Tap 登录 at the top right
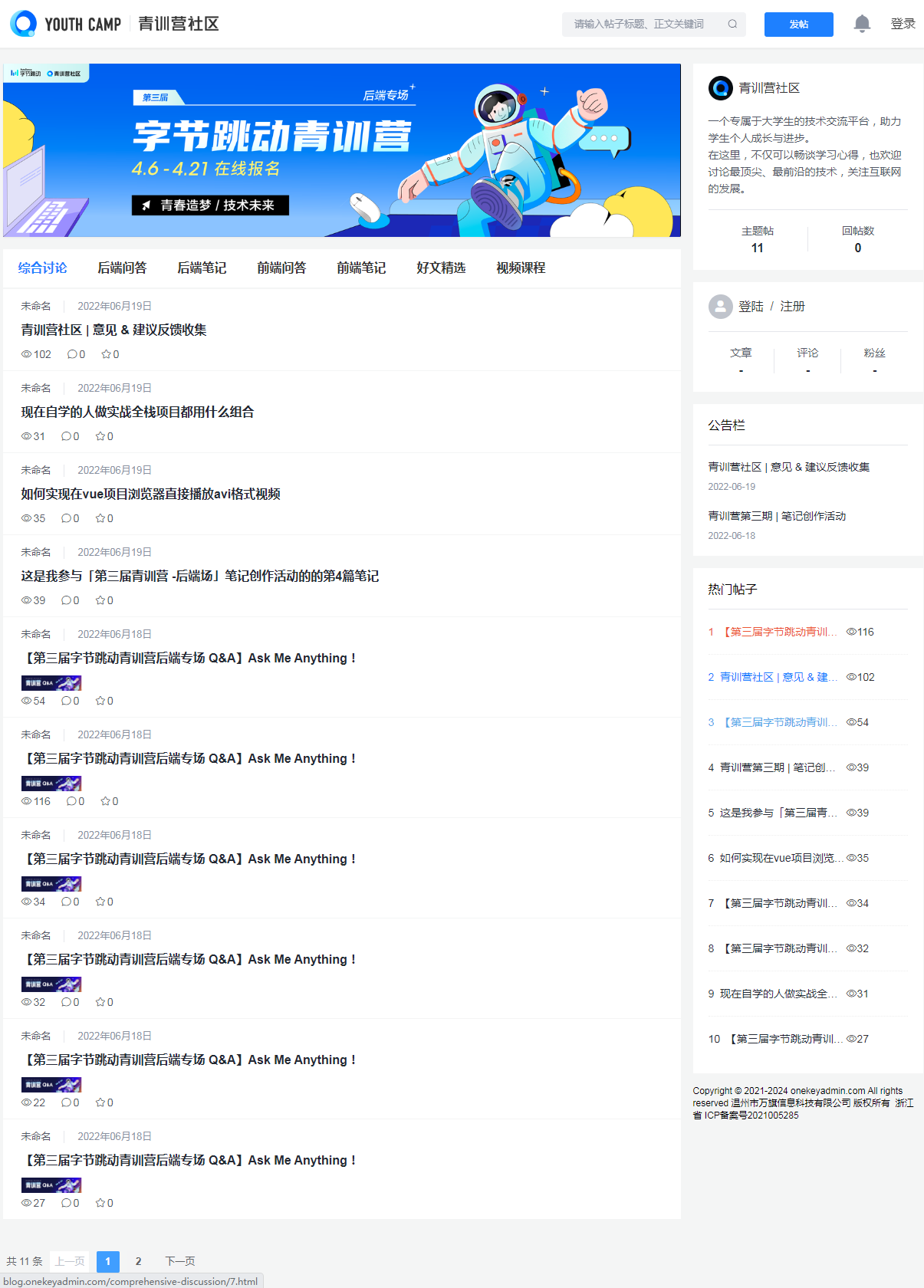 903,24
